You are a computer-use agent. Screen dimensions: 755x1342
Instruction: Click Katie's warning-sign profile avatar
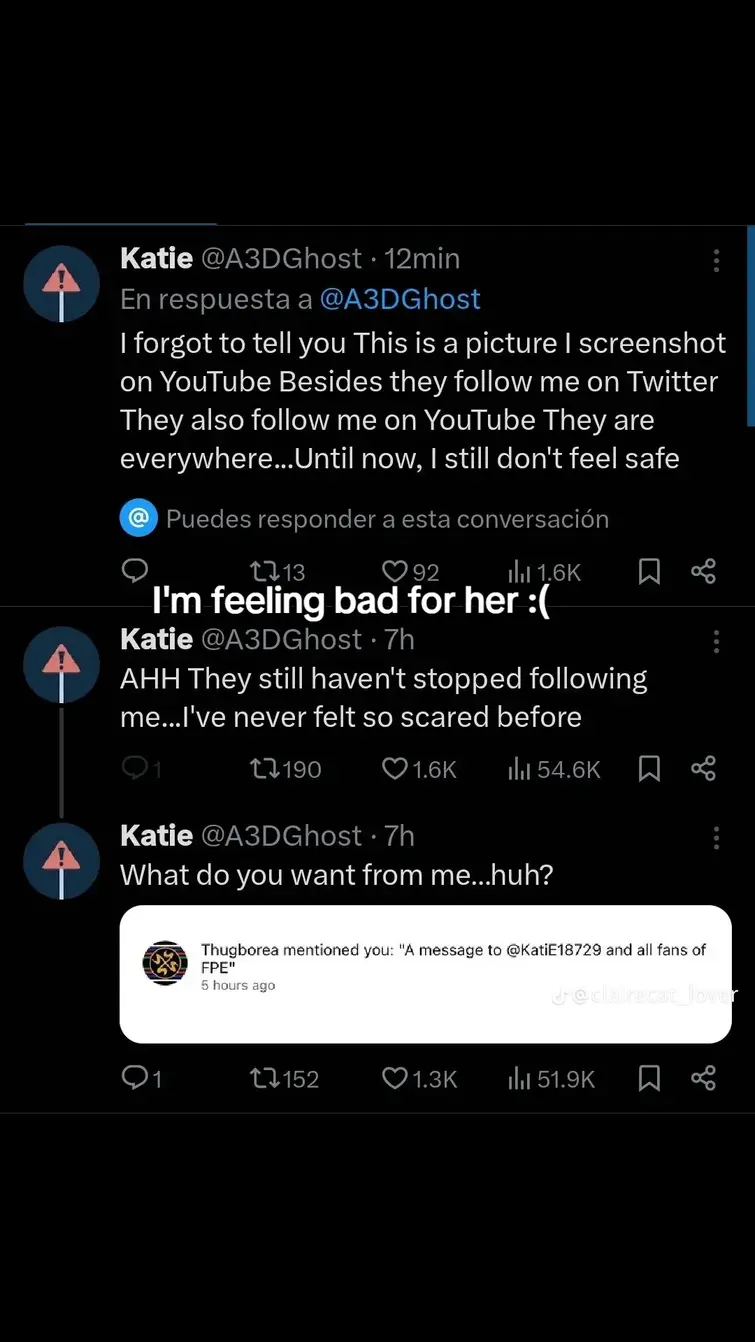[61, 284]
